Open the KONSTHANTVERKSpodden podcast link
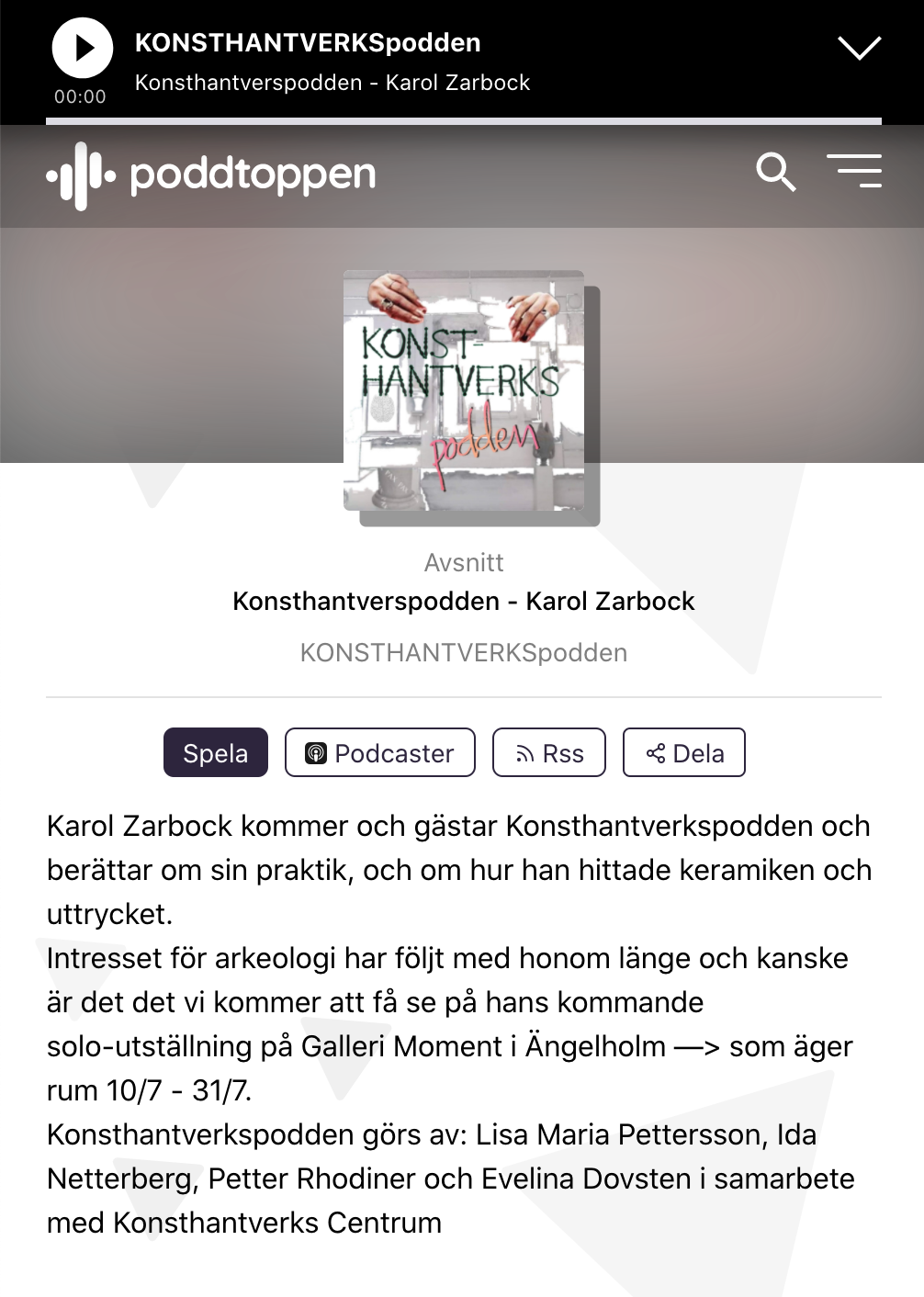 pos(463,653)
